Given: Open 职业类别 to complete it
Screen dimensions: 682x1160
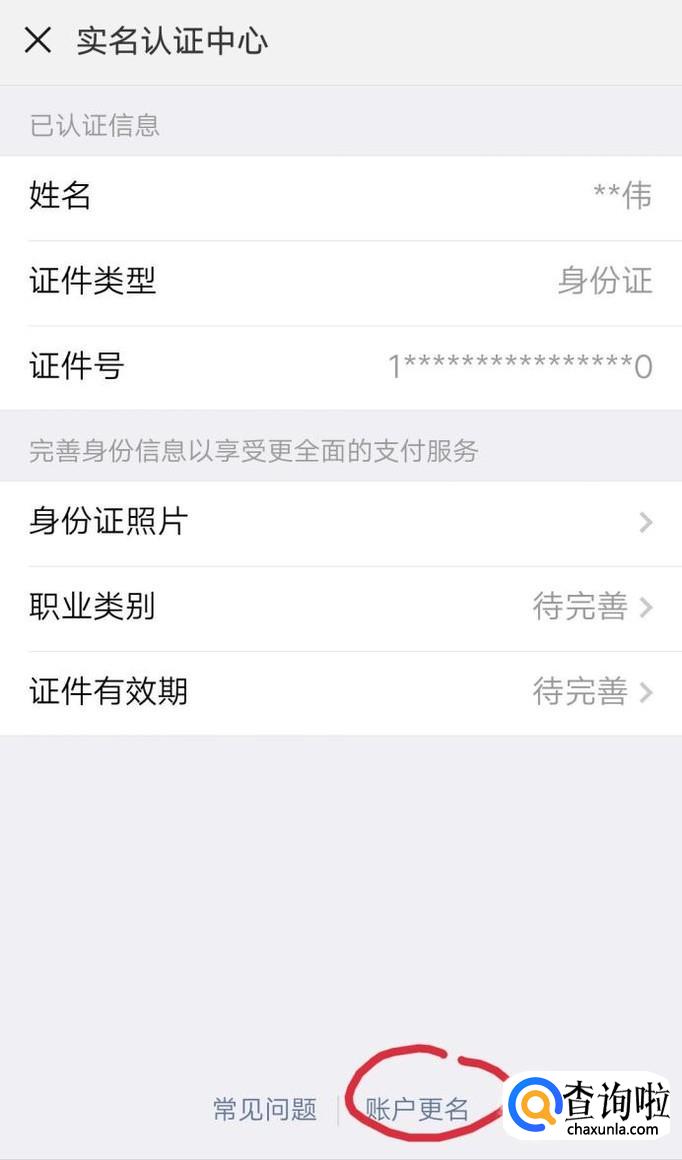Looking at the screenshot, I should [340, 607].
